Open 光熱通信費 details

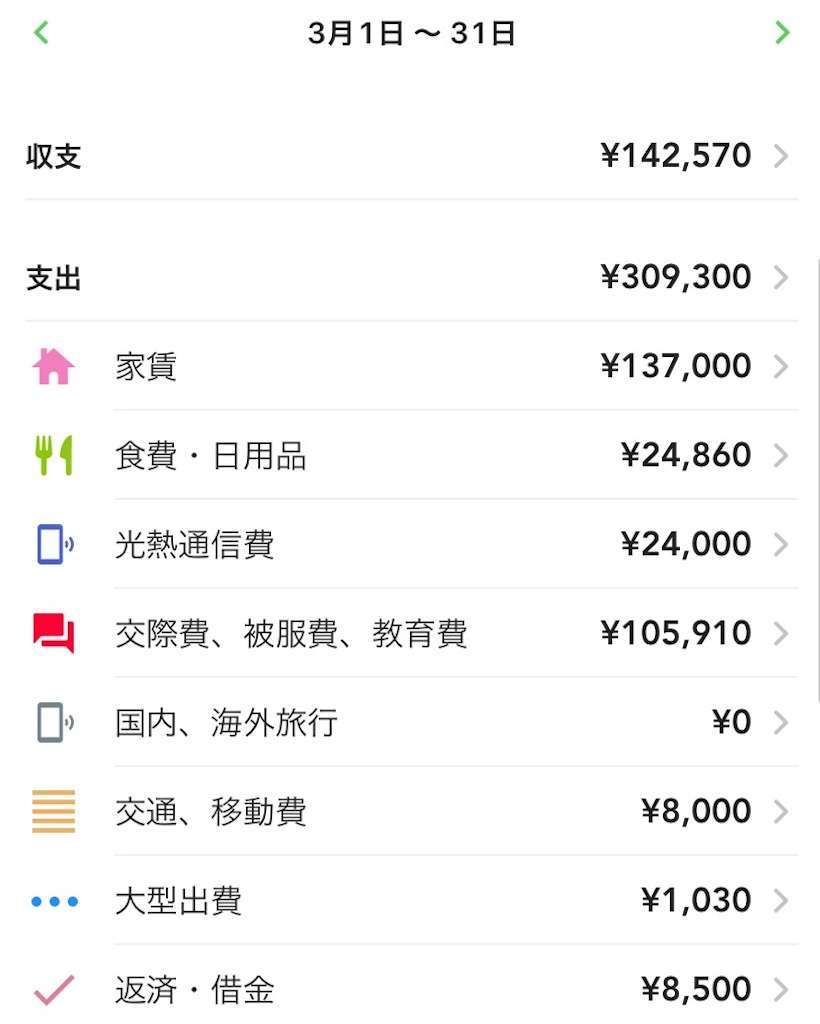410,545
